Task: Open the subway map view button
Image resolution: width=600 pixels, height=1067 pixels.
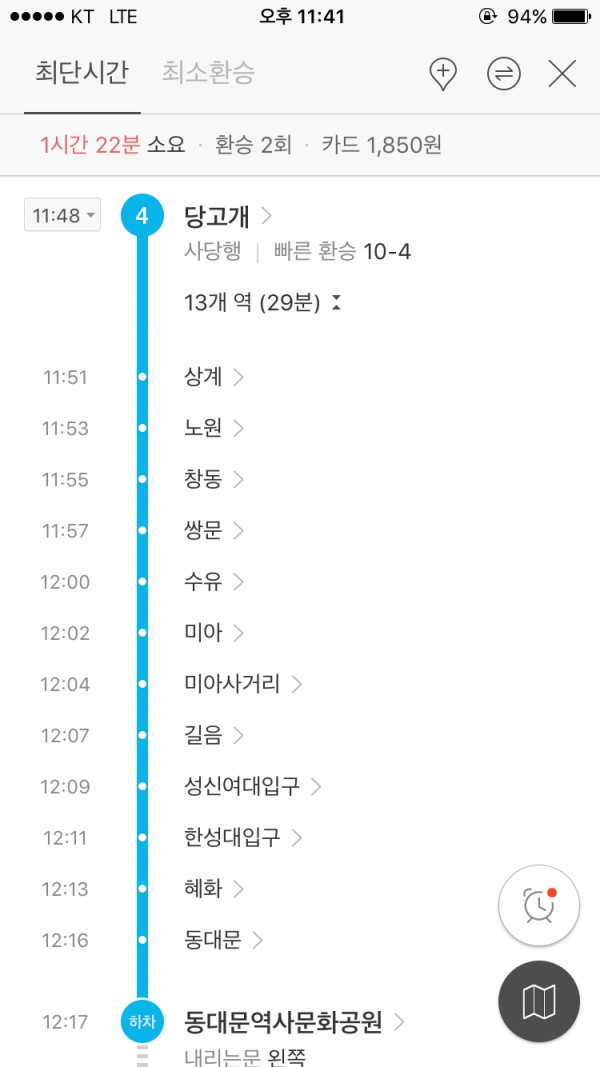Action: click(539, 1001)
